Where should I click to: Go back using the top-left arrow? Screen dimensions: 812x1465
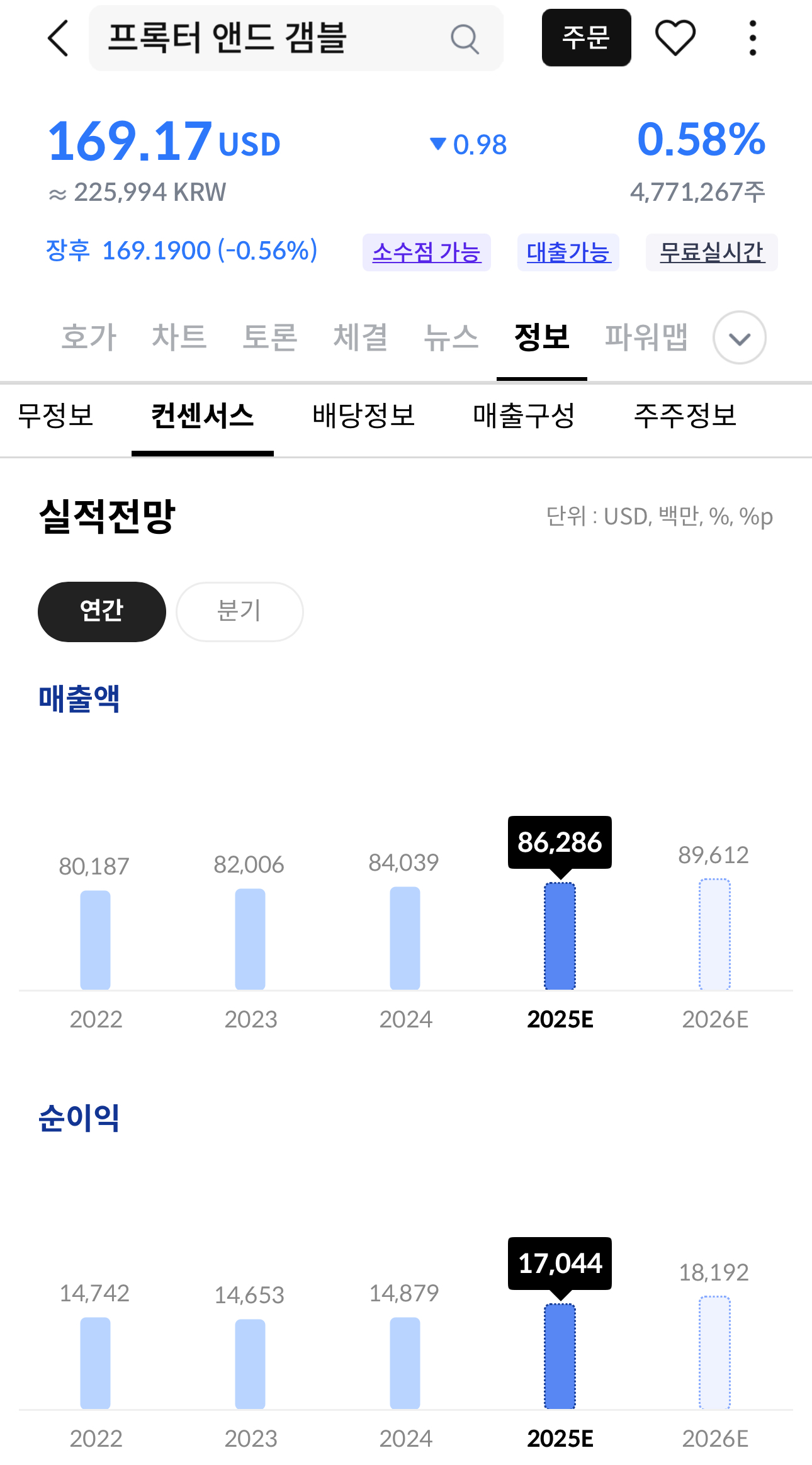click(x=58, y=38)
